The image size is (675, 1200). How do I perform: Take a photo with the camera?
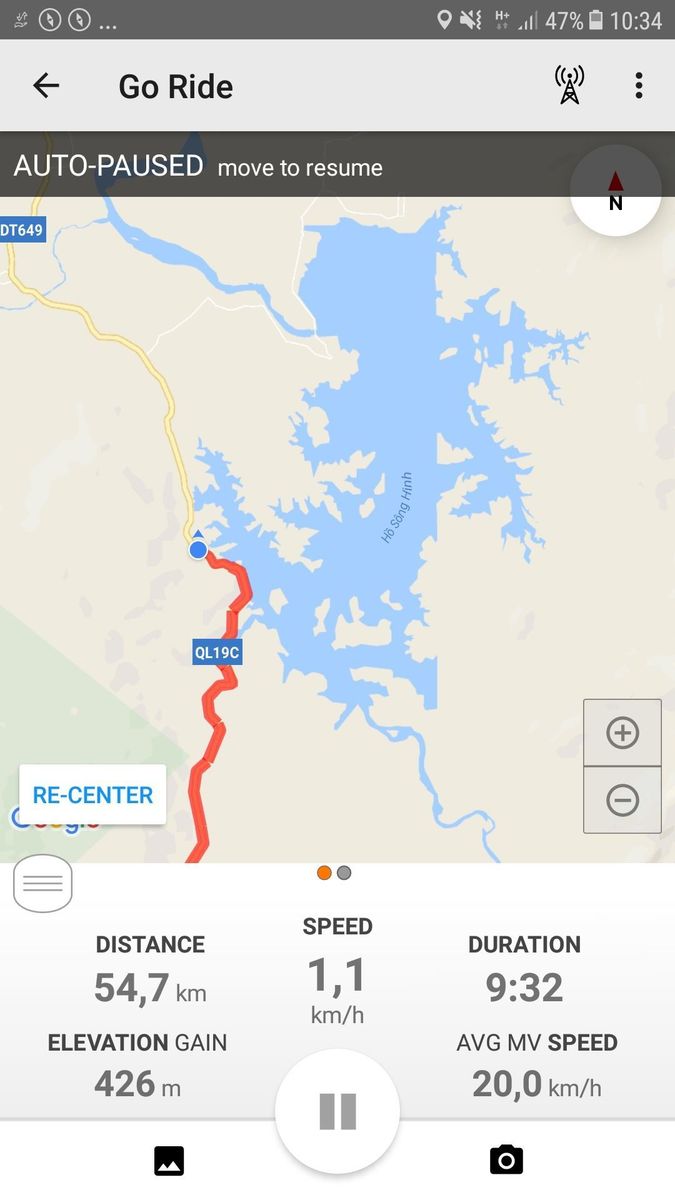(506, 1160)
